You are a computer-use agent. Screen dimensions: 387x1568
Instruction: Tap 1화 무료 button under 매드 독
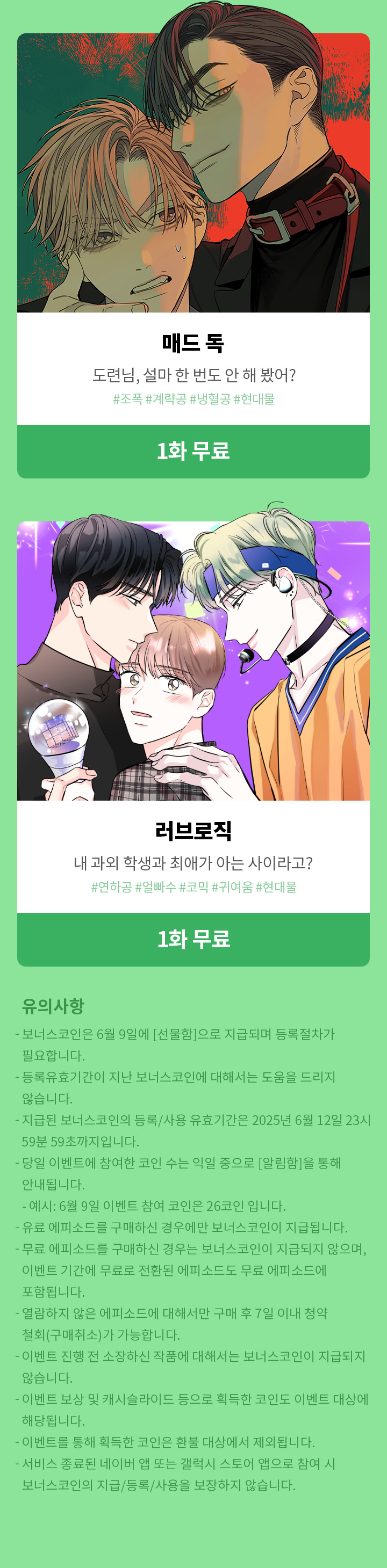point(193,451)
